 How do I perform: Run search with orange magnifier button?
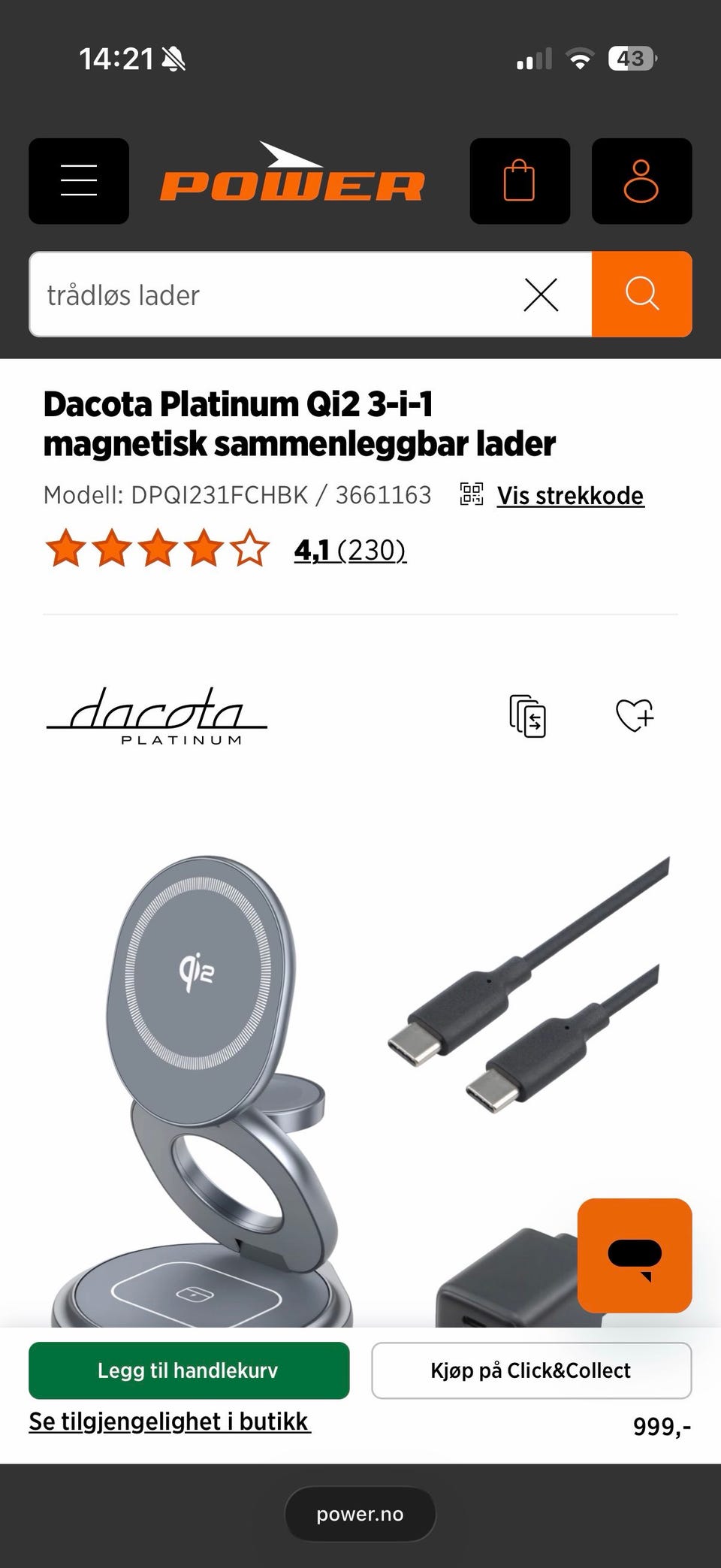coord(641,295)
